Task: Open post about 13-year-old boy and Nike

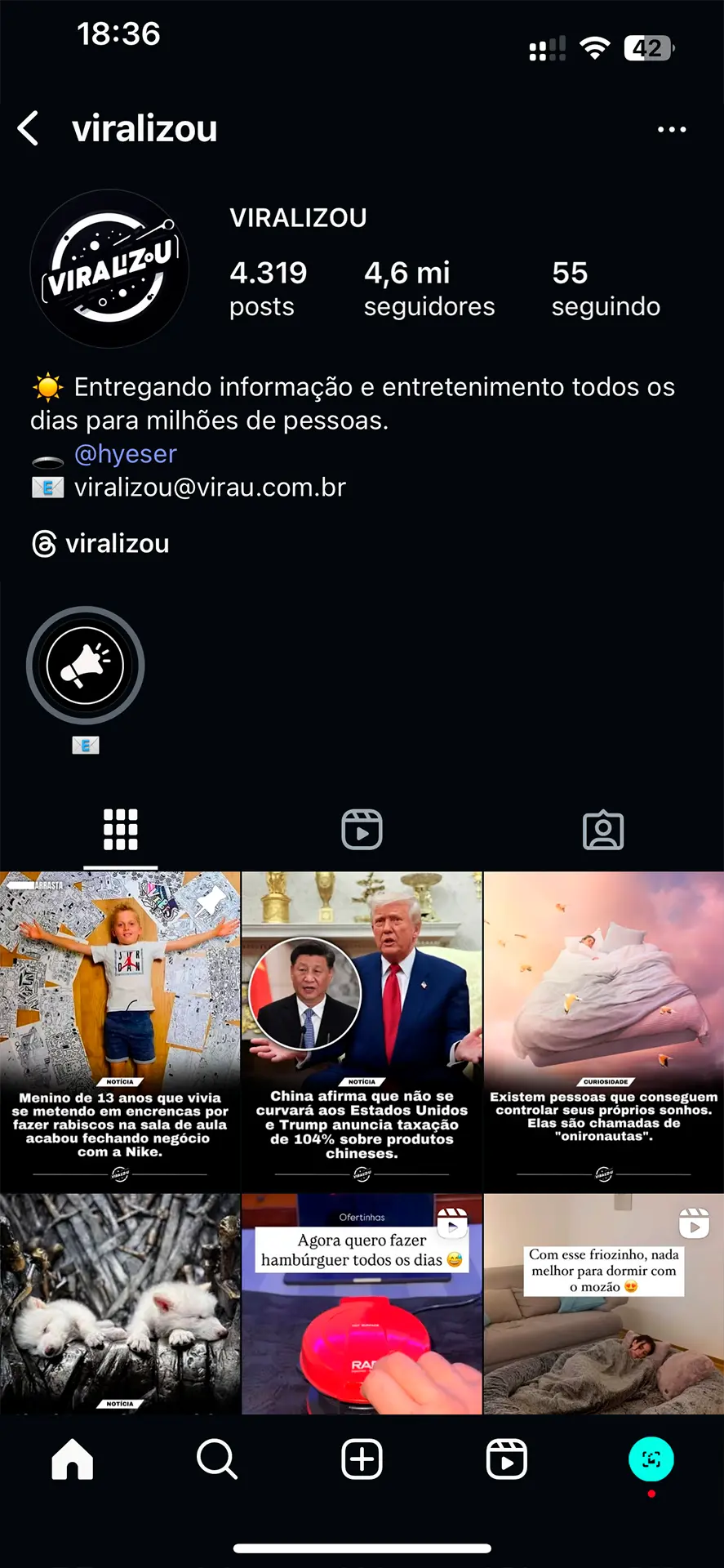Action: tap(120, 1029)
